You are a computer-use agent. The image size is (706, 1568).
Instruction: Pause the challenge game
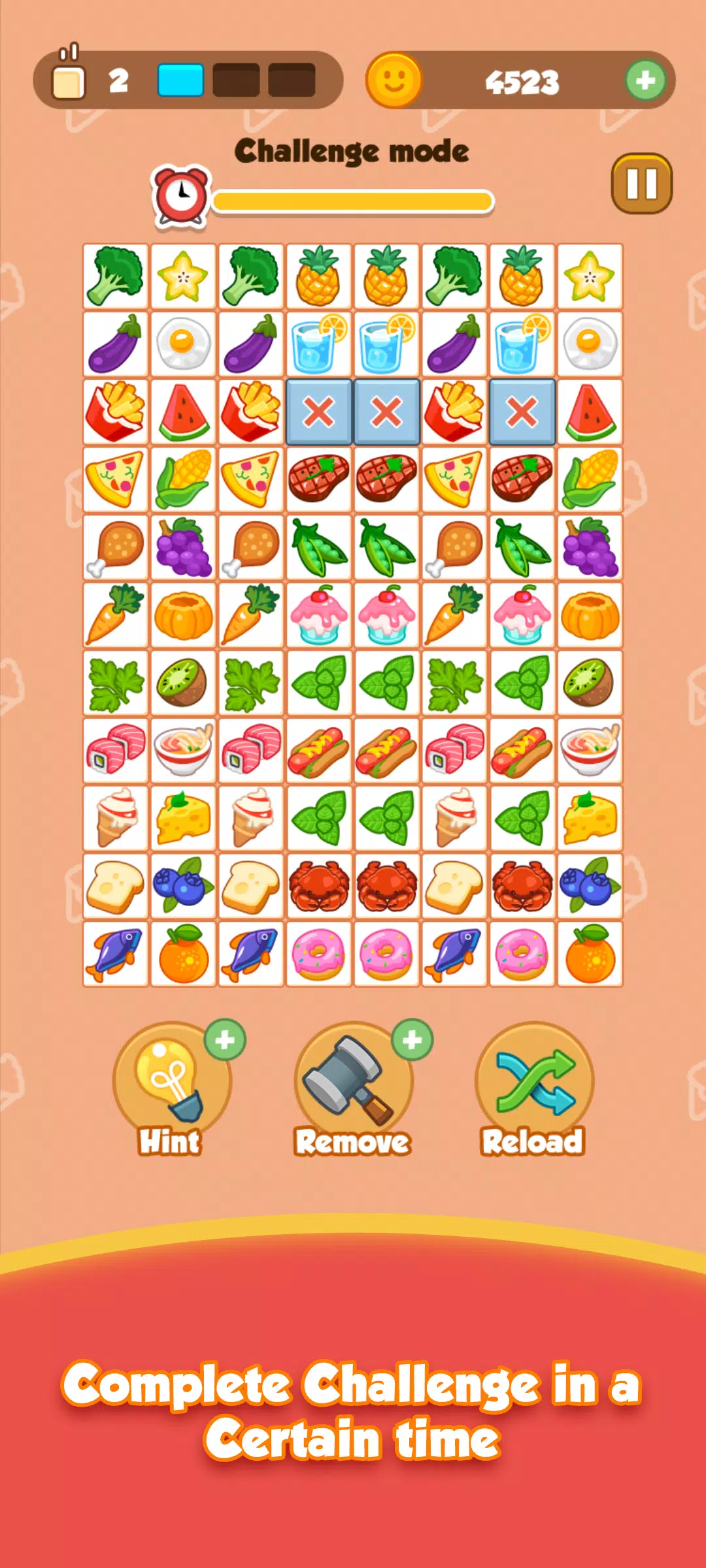(x=641, y=184)
